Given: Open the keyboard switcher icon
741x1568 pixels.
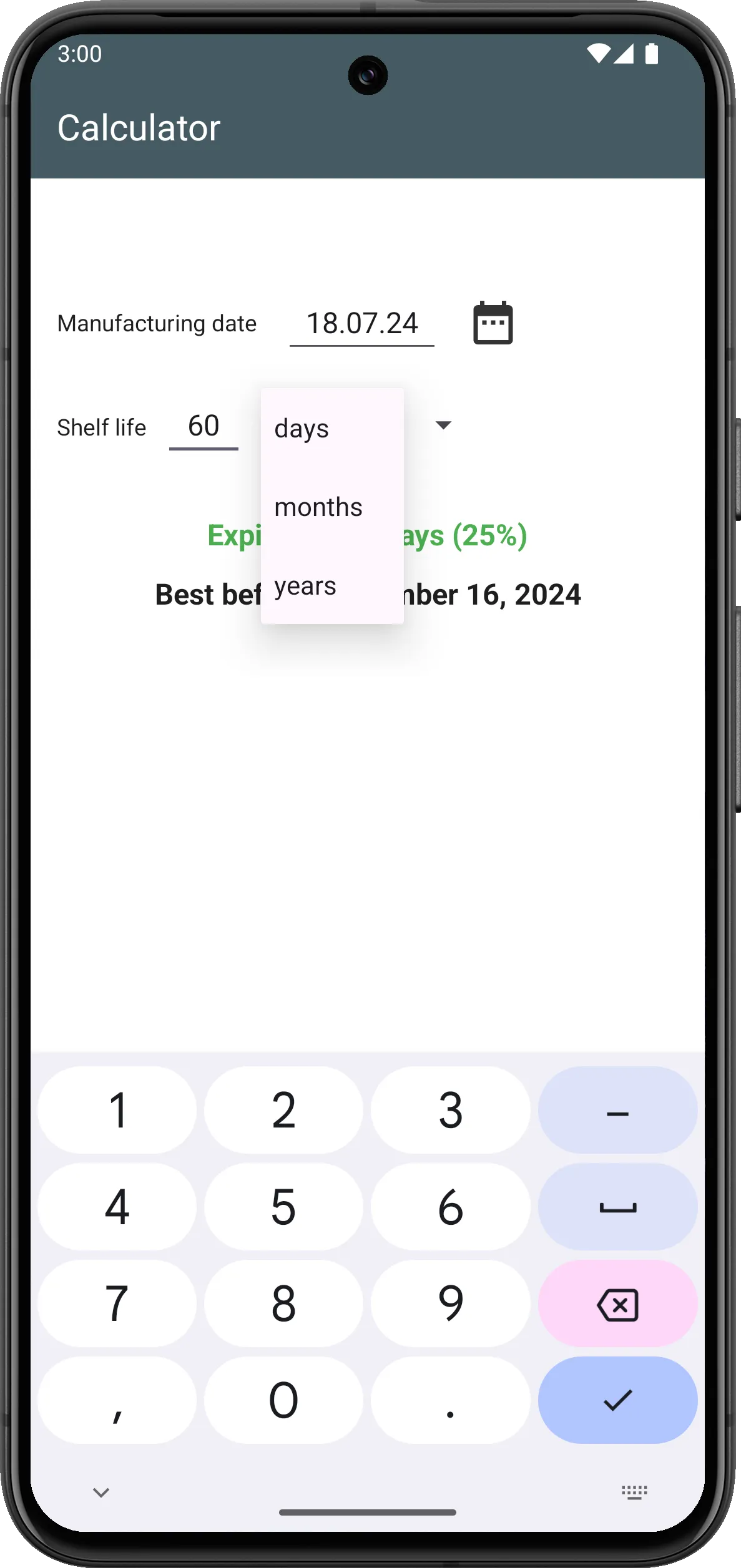Looking at the screenshot, I should point(634,1493).
